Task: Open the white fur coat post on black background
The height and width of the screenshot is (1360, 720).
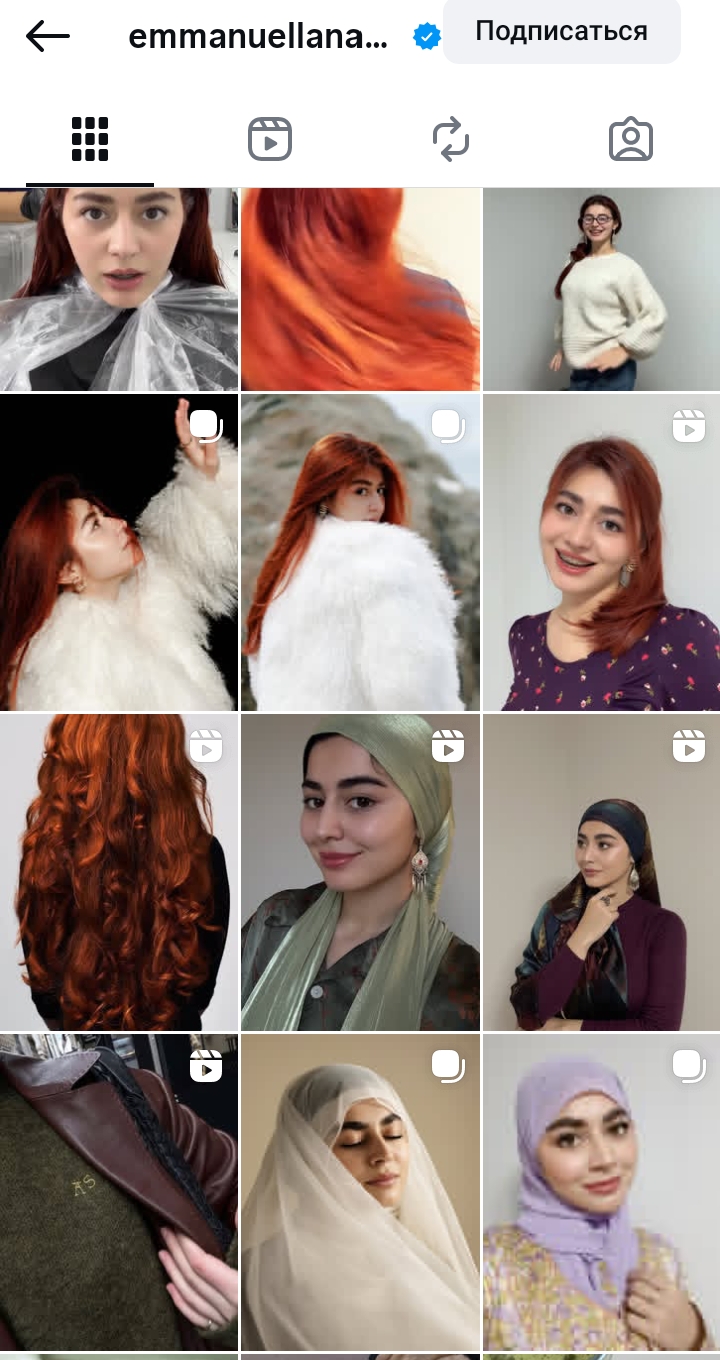Action: click(x=119, y=552)
